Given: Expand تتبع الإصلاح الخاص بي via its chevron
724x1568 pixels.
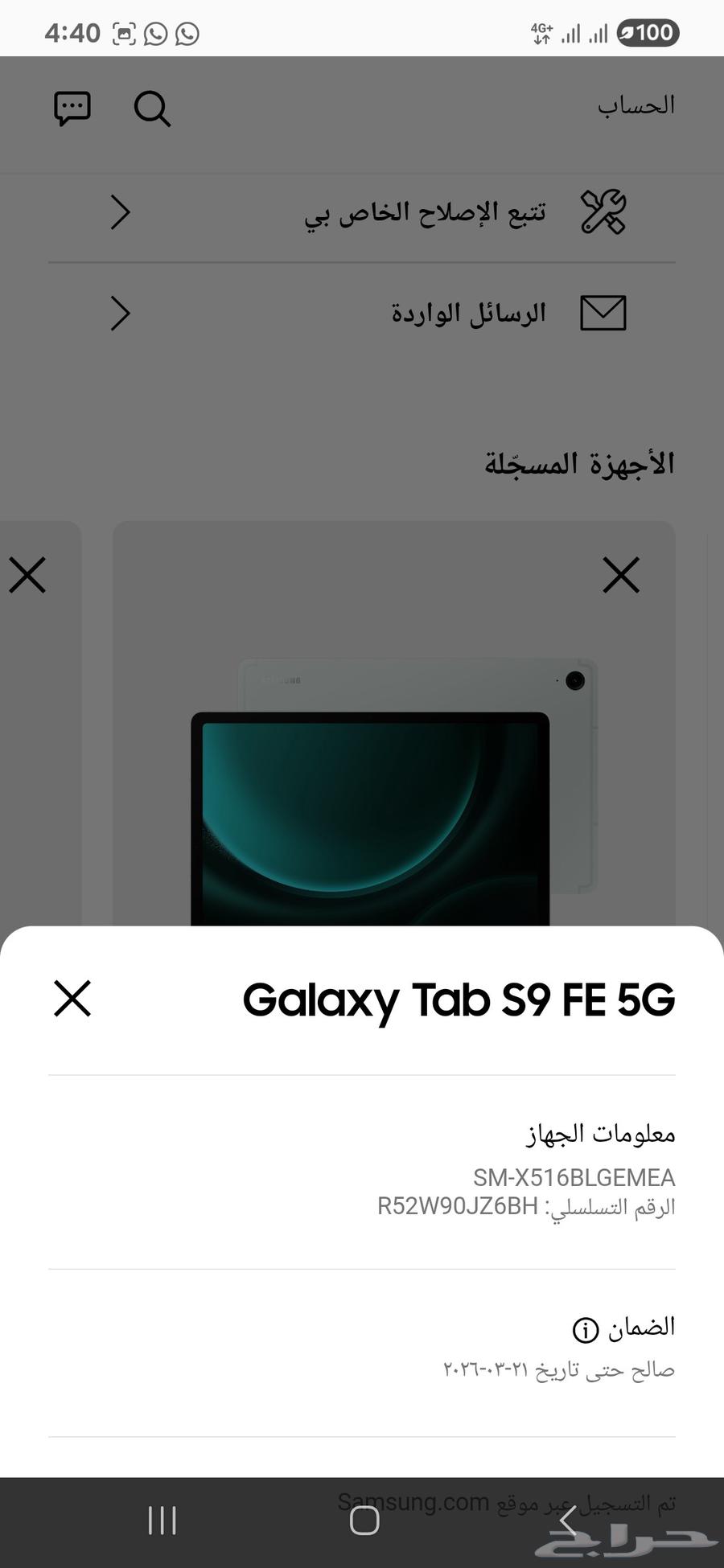Looking at the screenshot, I should pos(120,211).
